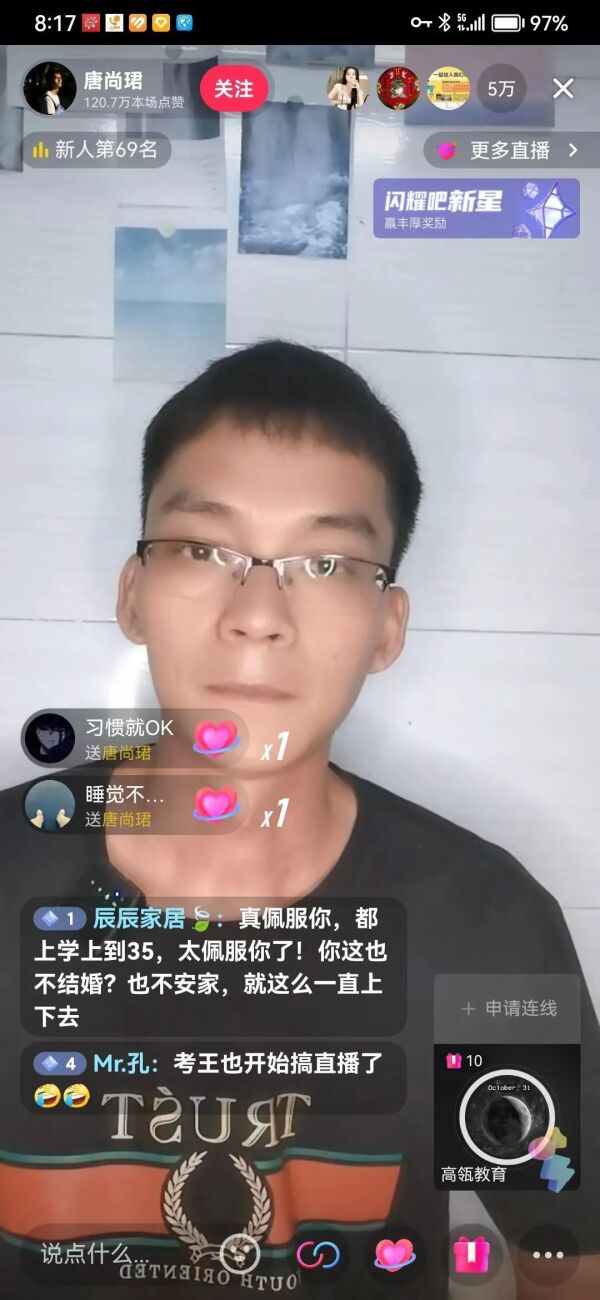
Task: Follow the streamer with 关注 button
Action: [233, 89]
